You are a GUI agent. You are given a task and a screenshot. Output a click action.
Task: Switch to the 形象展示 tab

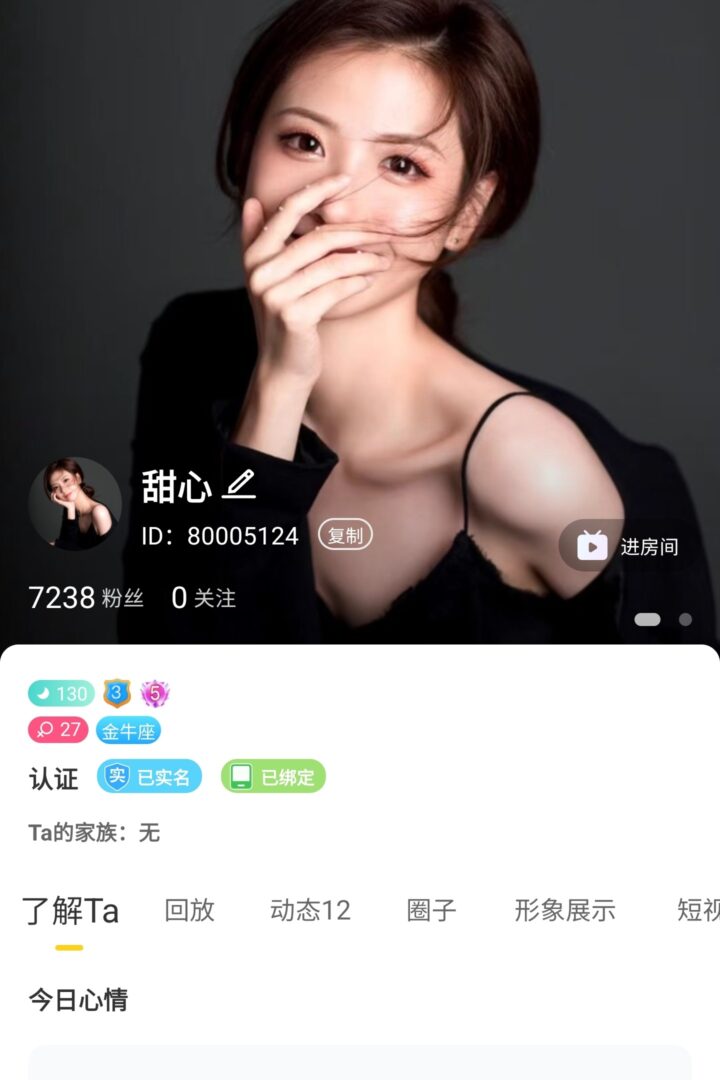565,910
